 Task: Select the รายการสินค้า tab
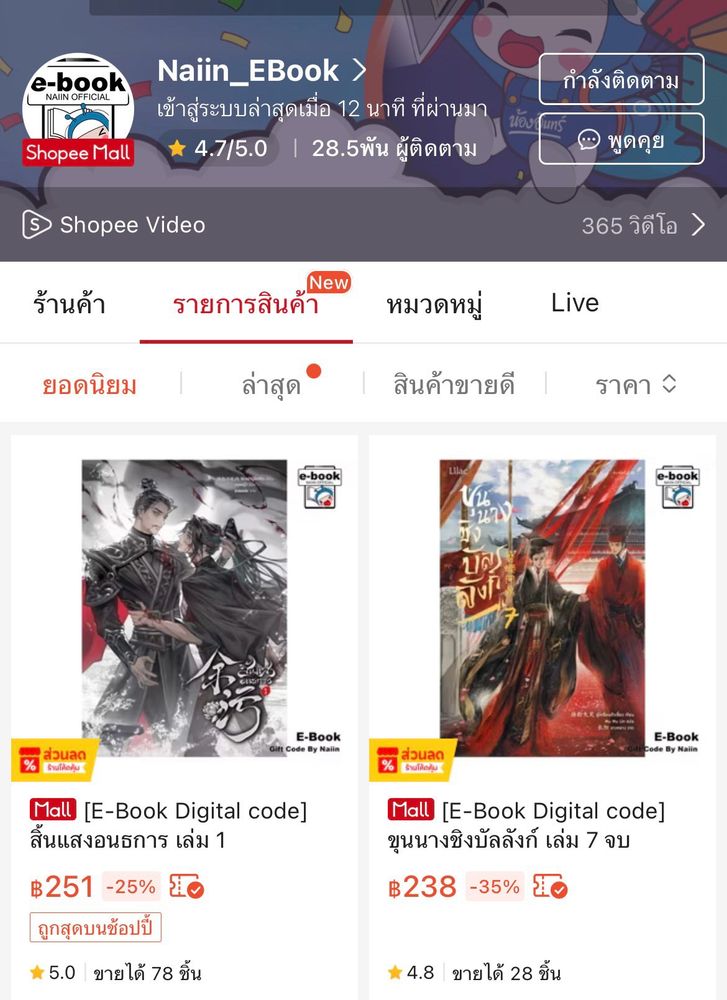coord(246,304)
